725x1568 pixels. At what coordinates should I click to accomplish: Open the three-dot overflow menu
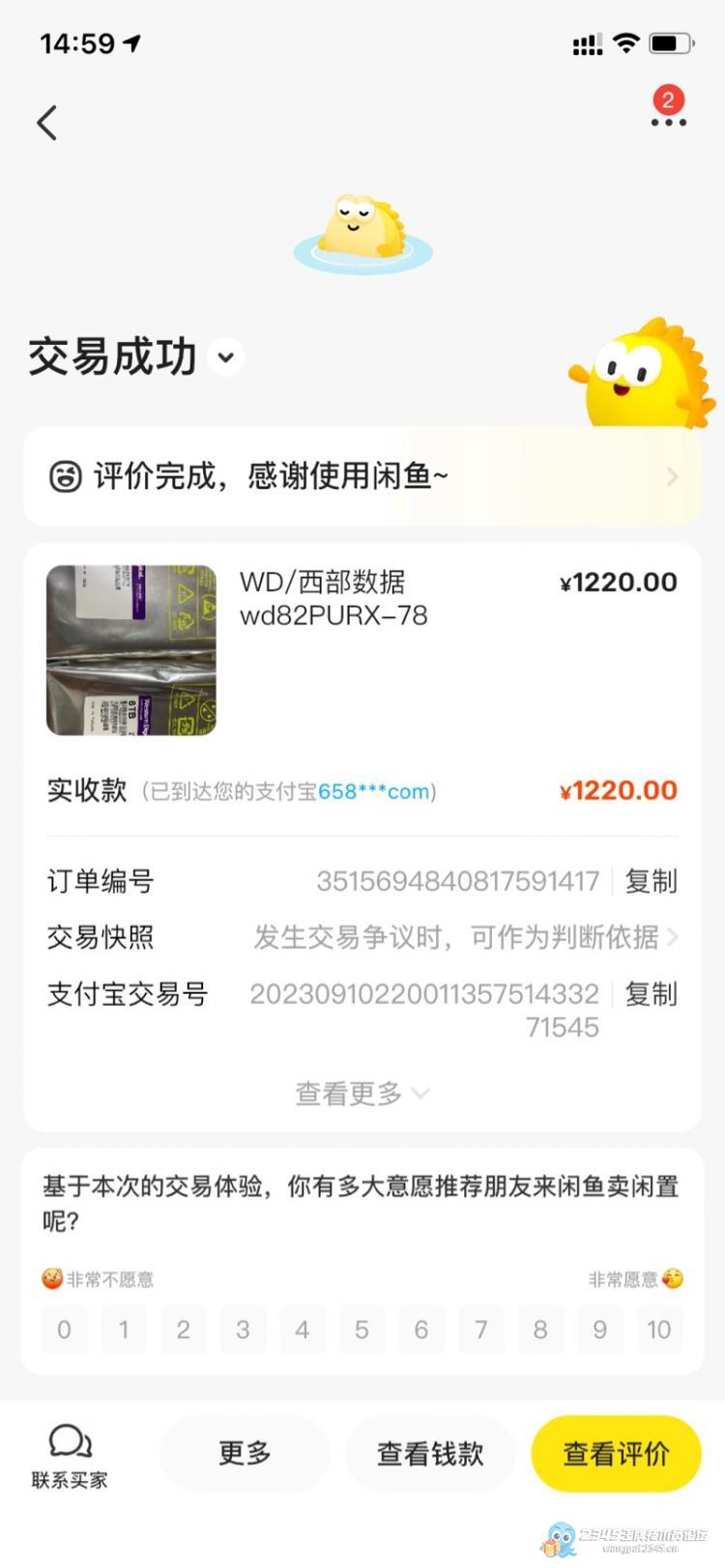[668, 122]
